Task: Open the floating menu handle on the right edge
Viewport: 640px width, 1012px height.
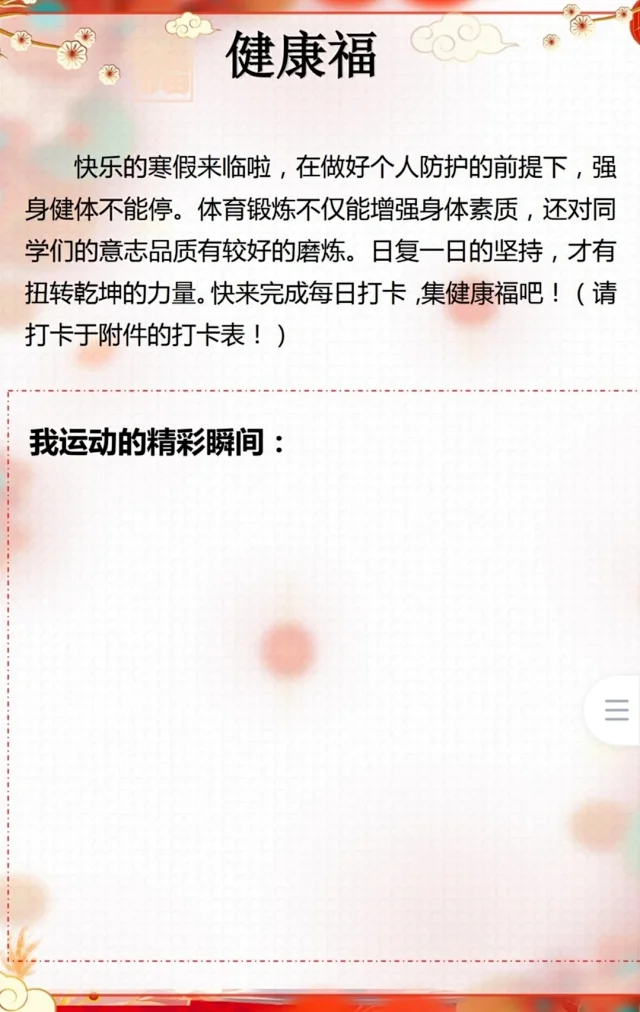Action: click(x=616, y=710)
